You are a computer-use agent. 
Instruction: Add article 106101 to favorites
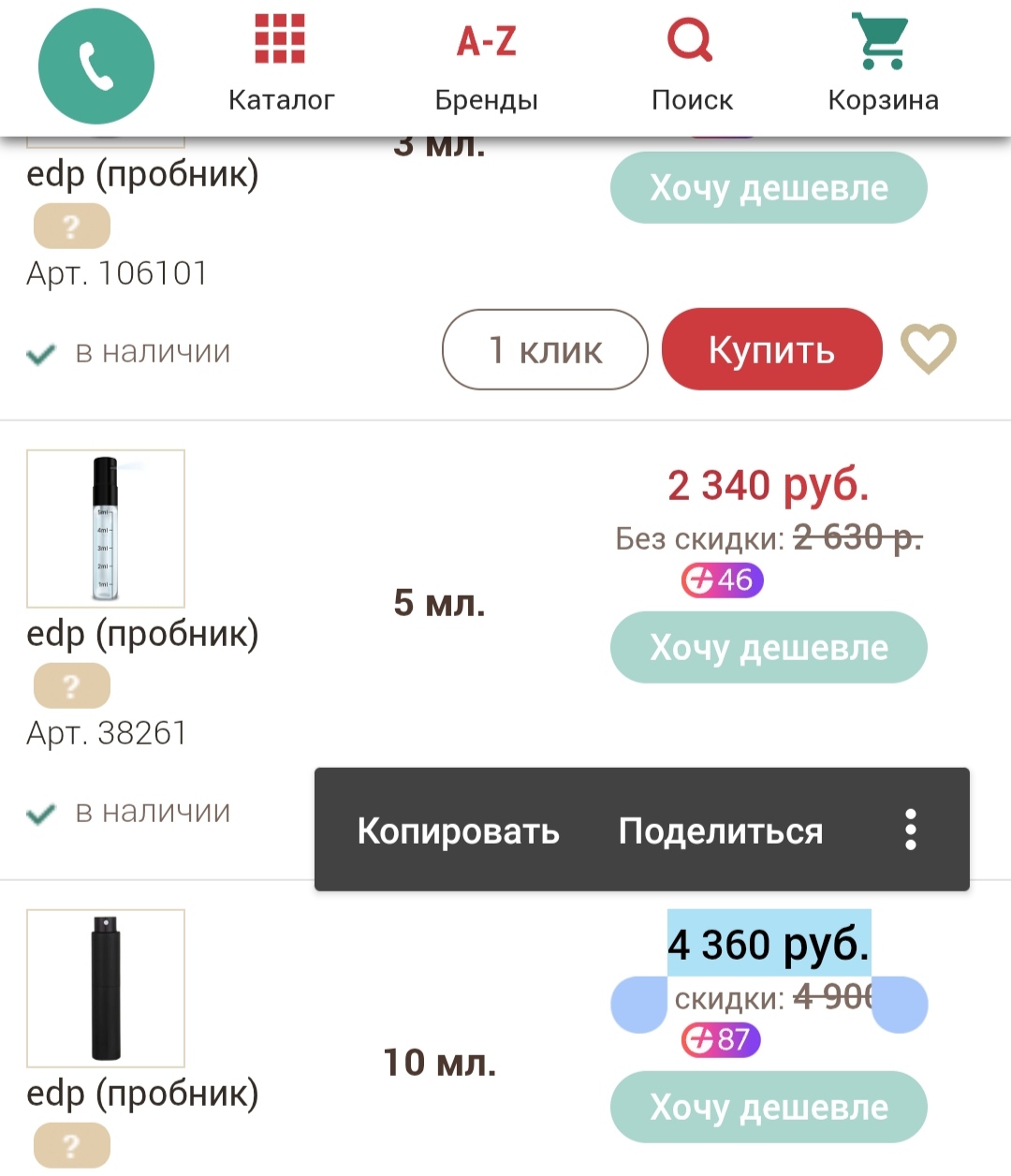[x=928, y=349]
